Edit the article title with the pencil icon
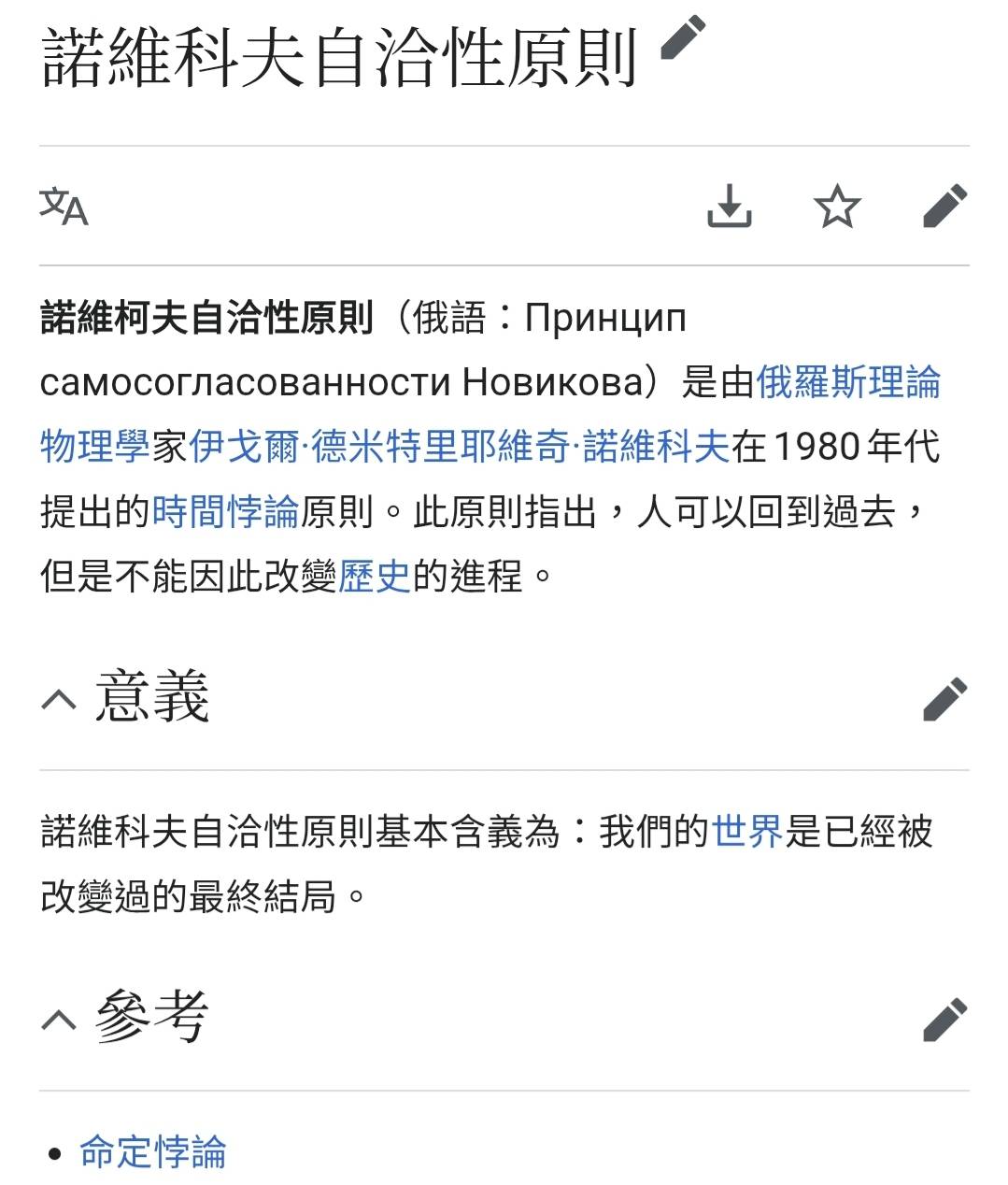The image size is (1008, 1185). (x=681, y=38)
